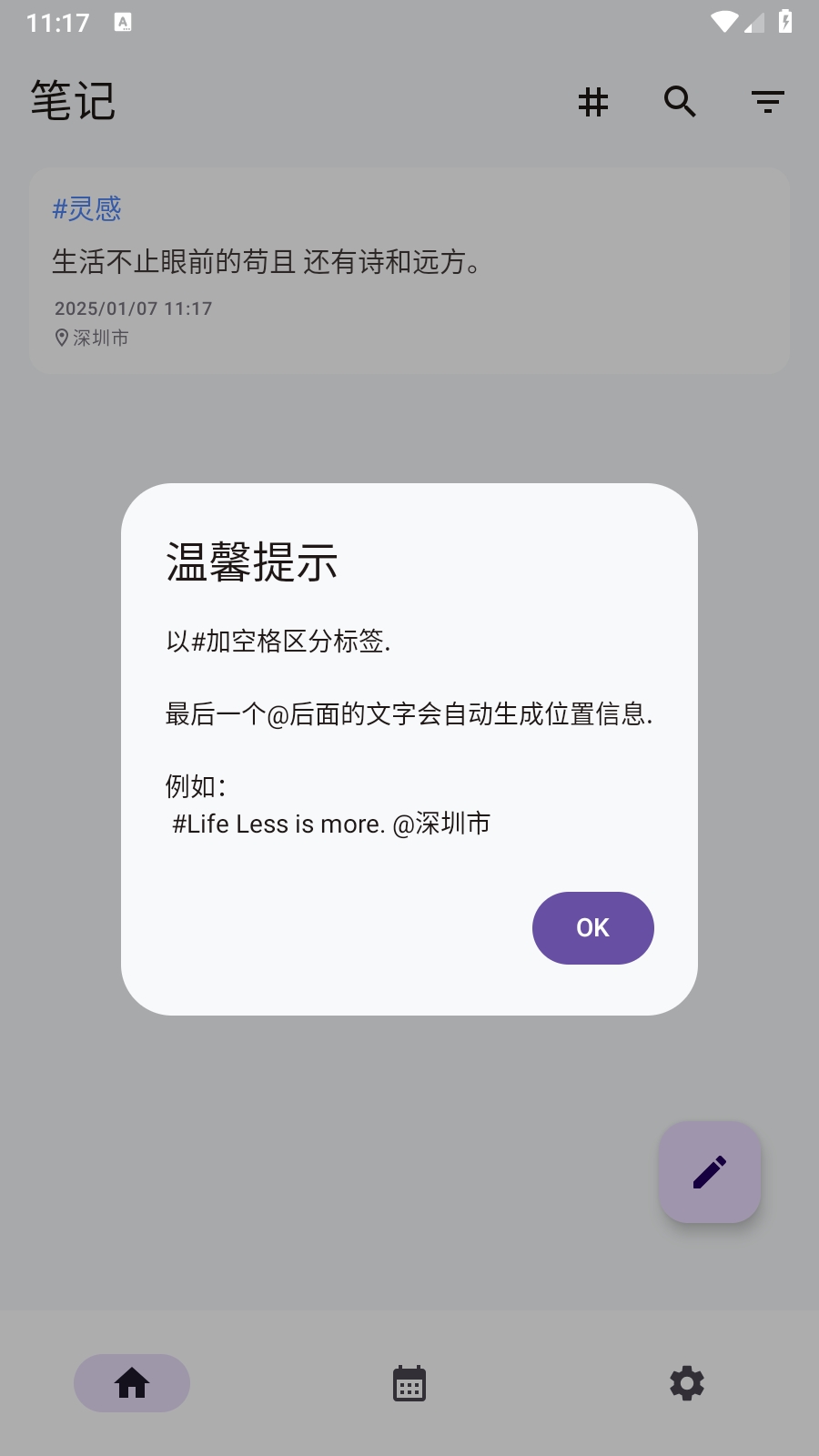Open the filter sort icon
Viewport: 819px width, 1456px height.
pyautogui.click(x=768, y=102)
